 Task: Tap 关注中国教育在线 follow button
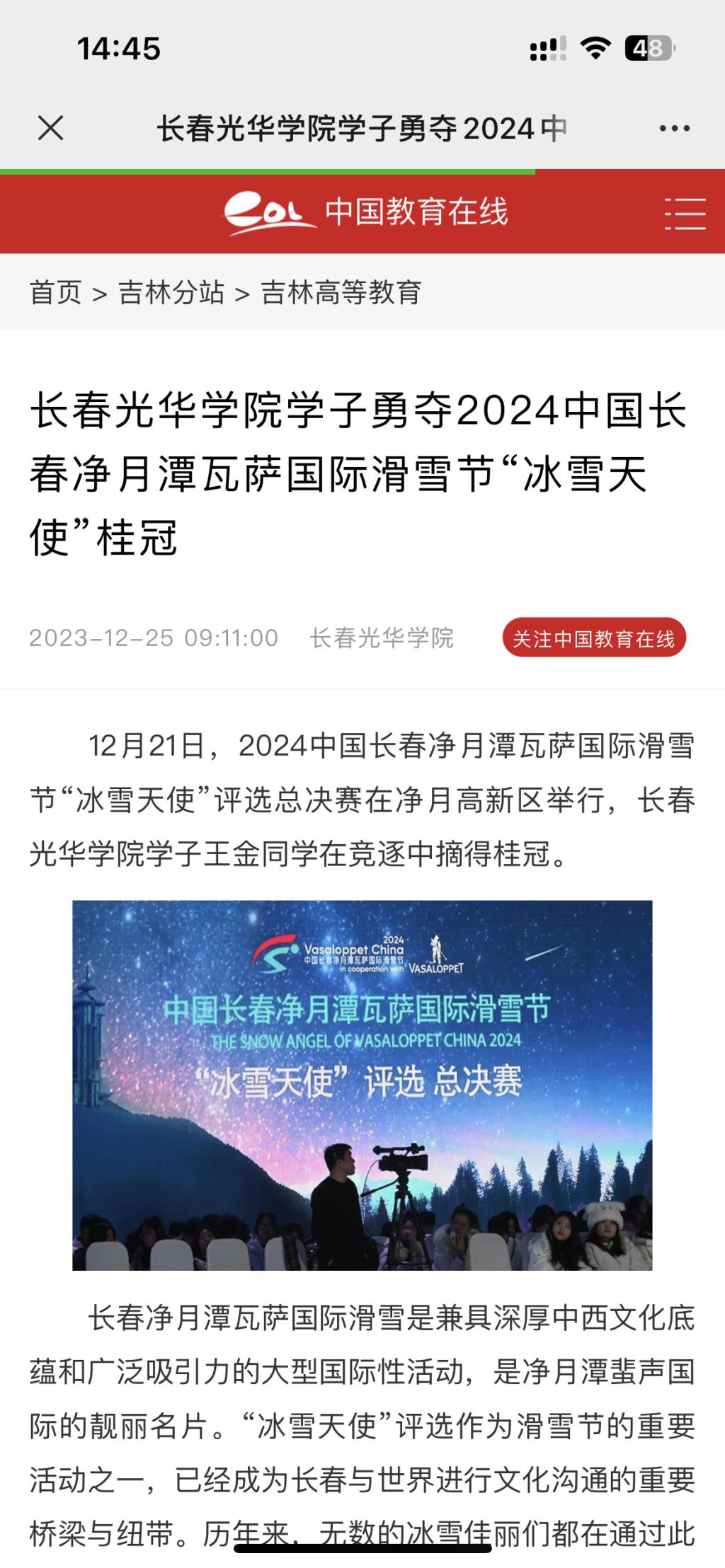coord(593,638)
